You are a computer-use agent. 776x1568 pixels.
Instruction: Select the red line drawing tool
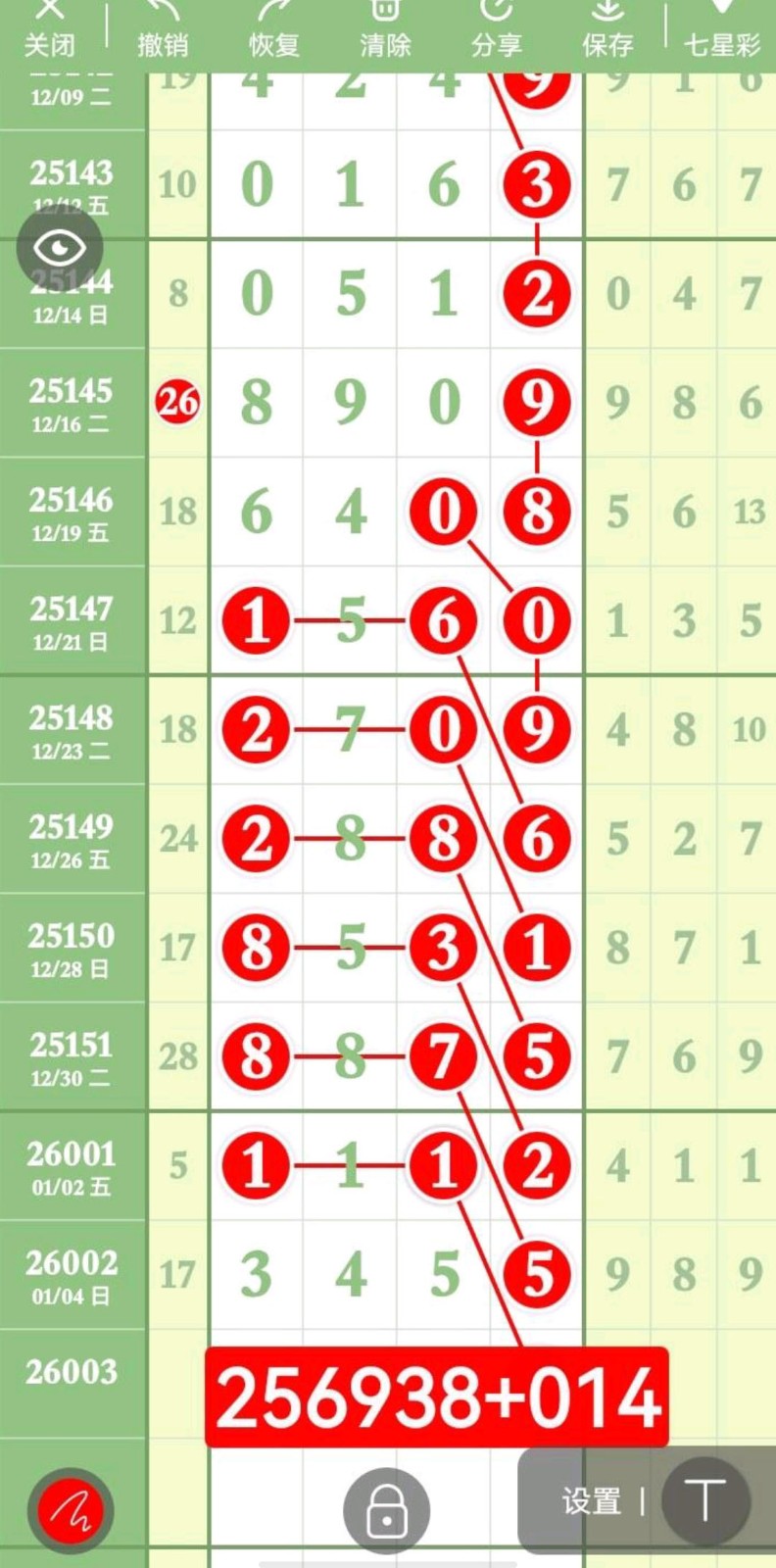point(71,1511)
